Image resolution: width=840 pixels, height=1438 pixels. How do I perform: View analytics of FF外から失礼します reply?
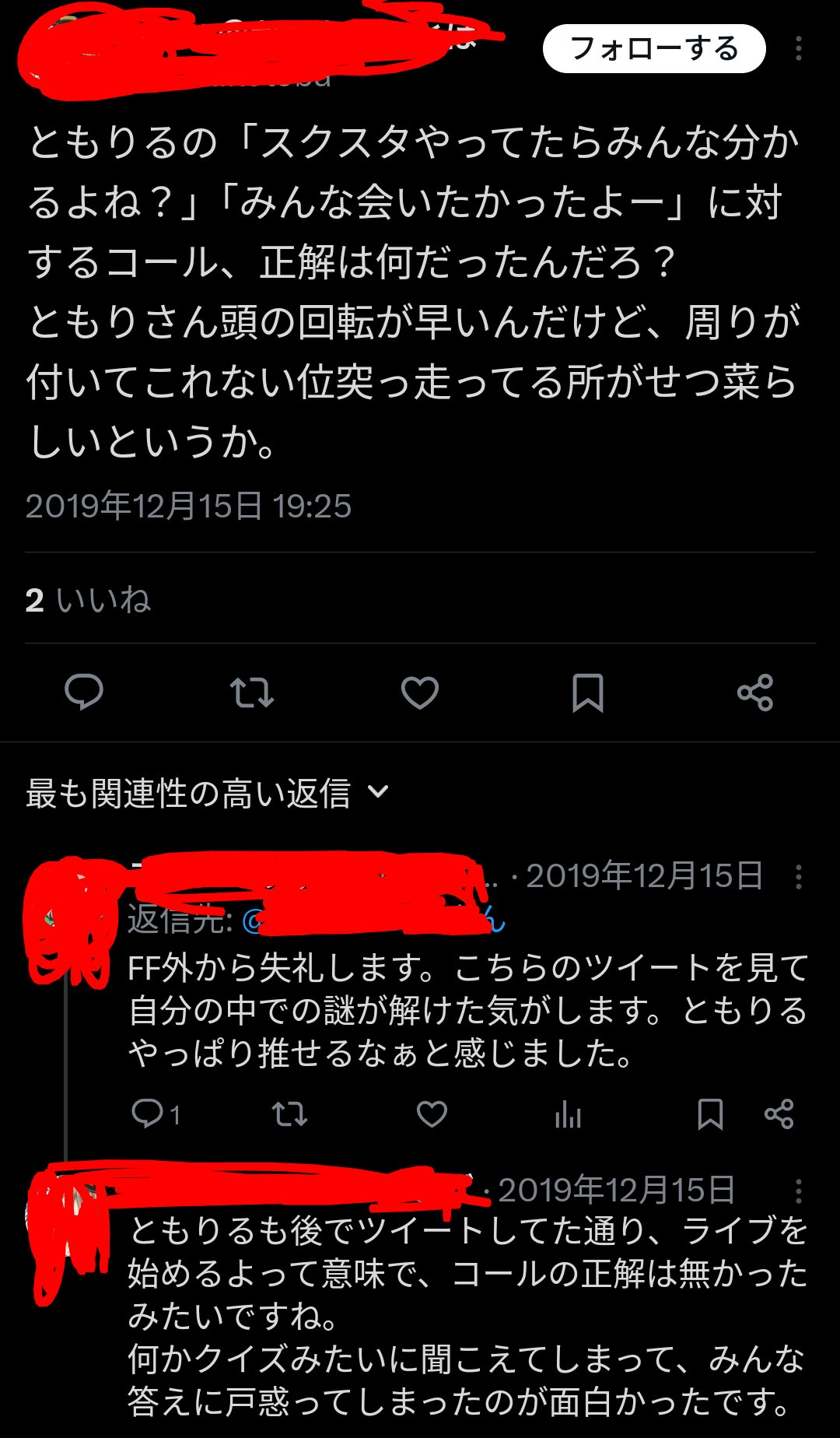tap(568, 1114)
